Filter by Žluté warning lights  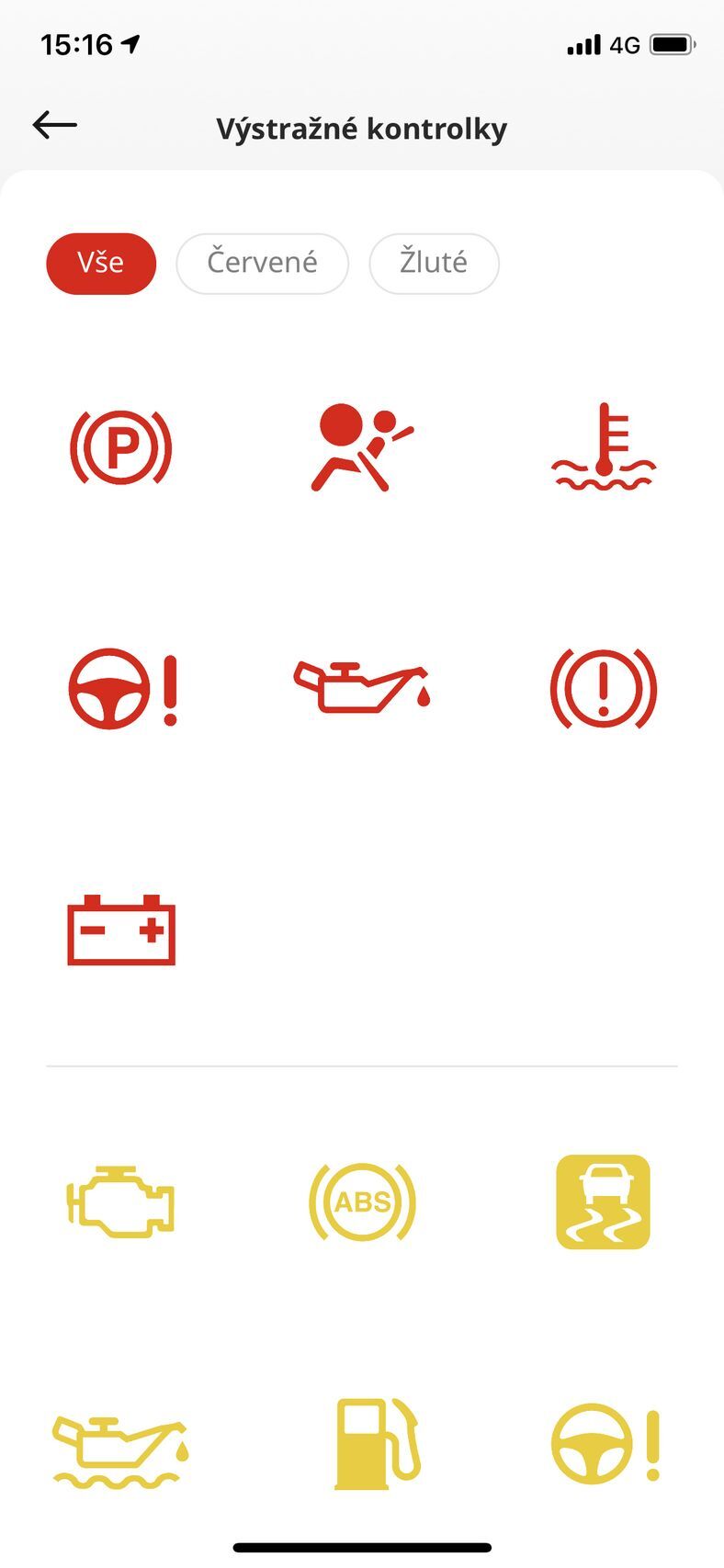[x=434, y=263]
